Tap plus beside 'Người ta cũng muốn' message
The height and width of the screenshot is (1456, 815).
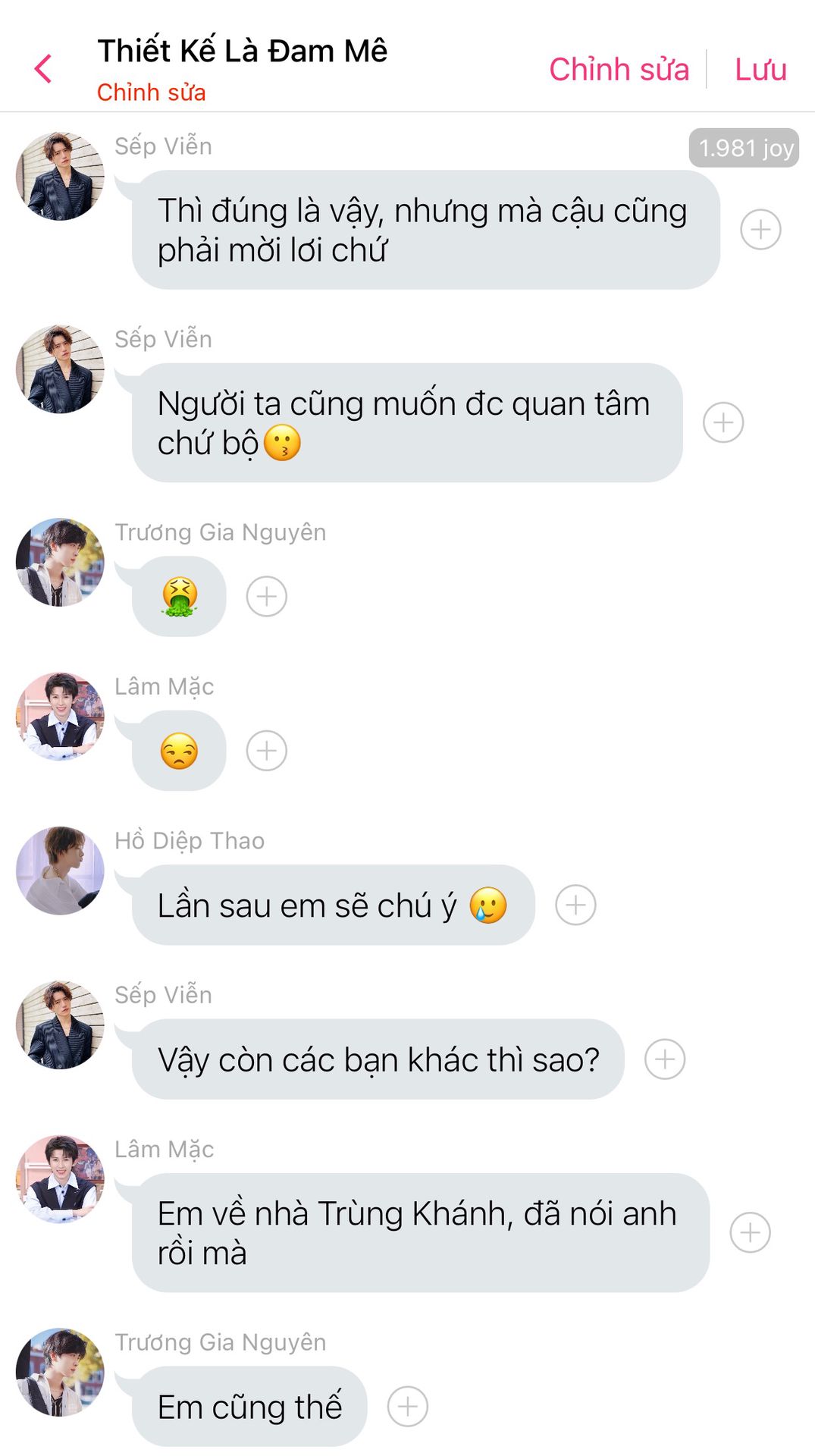click(723, 422)
